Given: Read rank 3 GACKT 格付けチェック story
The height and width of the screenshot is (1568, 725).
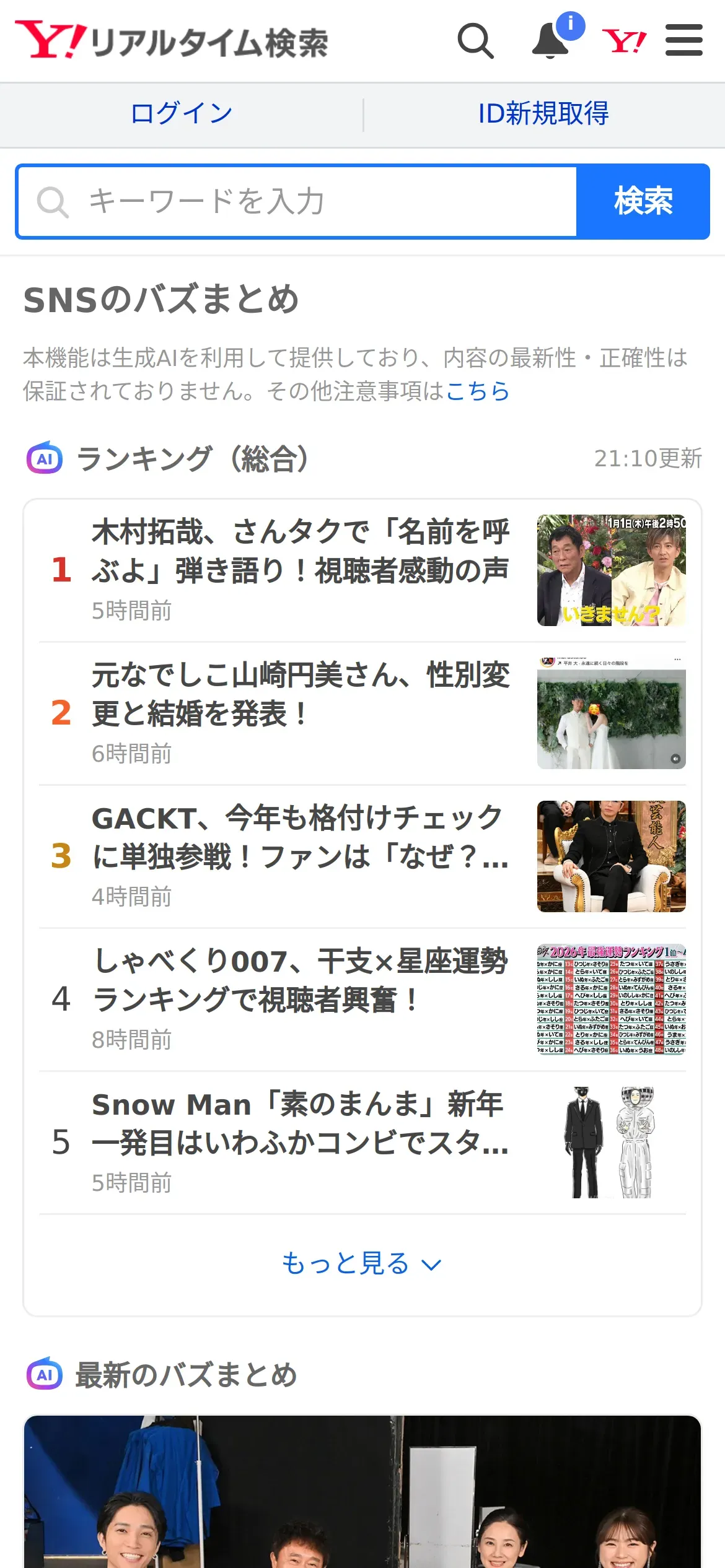Looking at the screenshot, I should [x=301, y=837].
